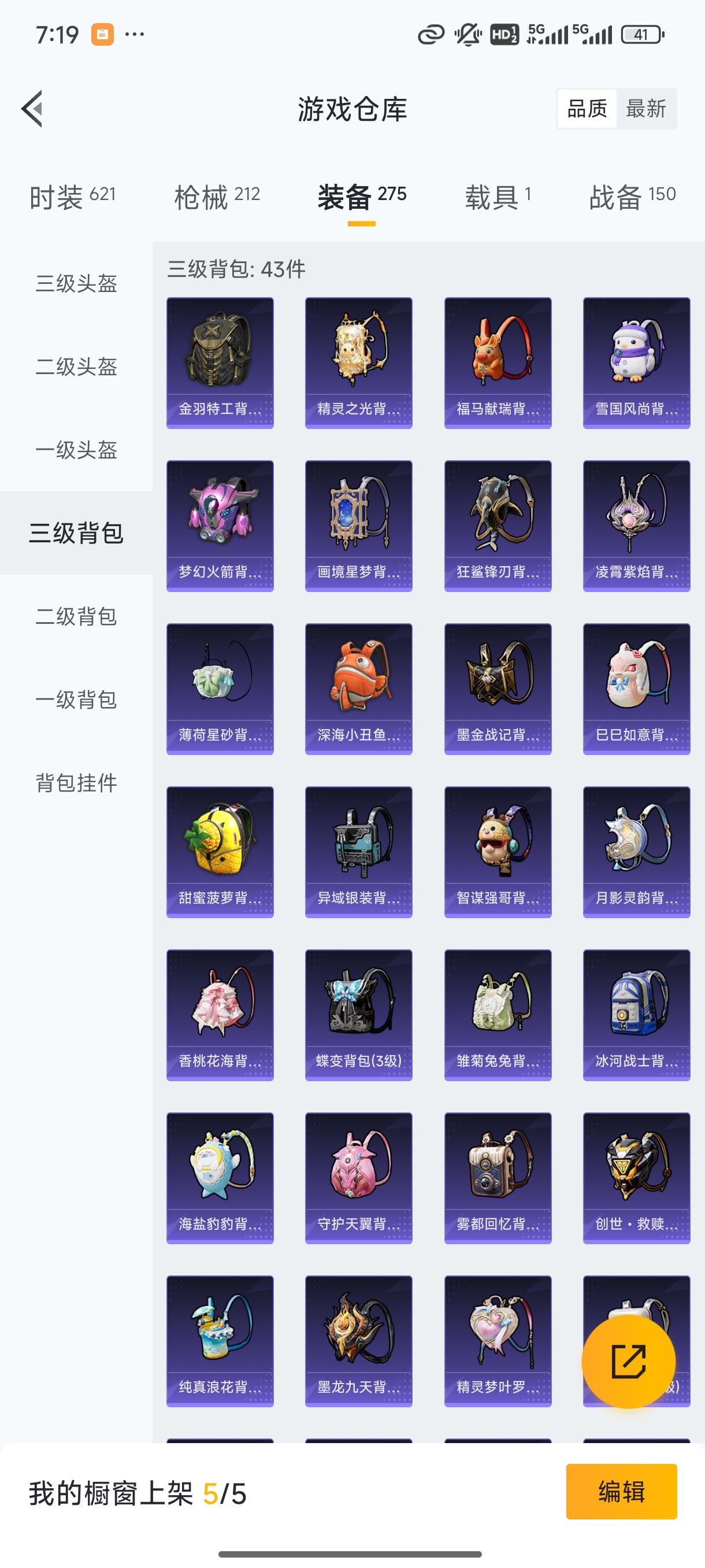Viewport: 705px width, 1568px height.
Task: Open the 墨龙九天背包 item
Action: tap(358, 1342)
